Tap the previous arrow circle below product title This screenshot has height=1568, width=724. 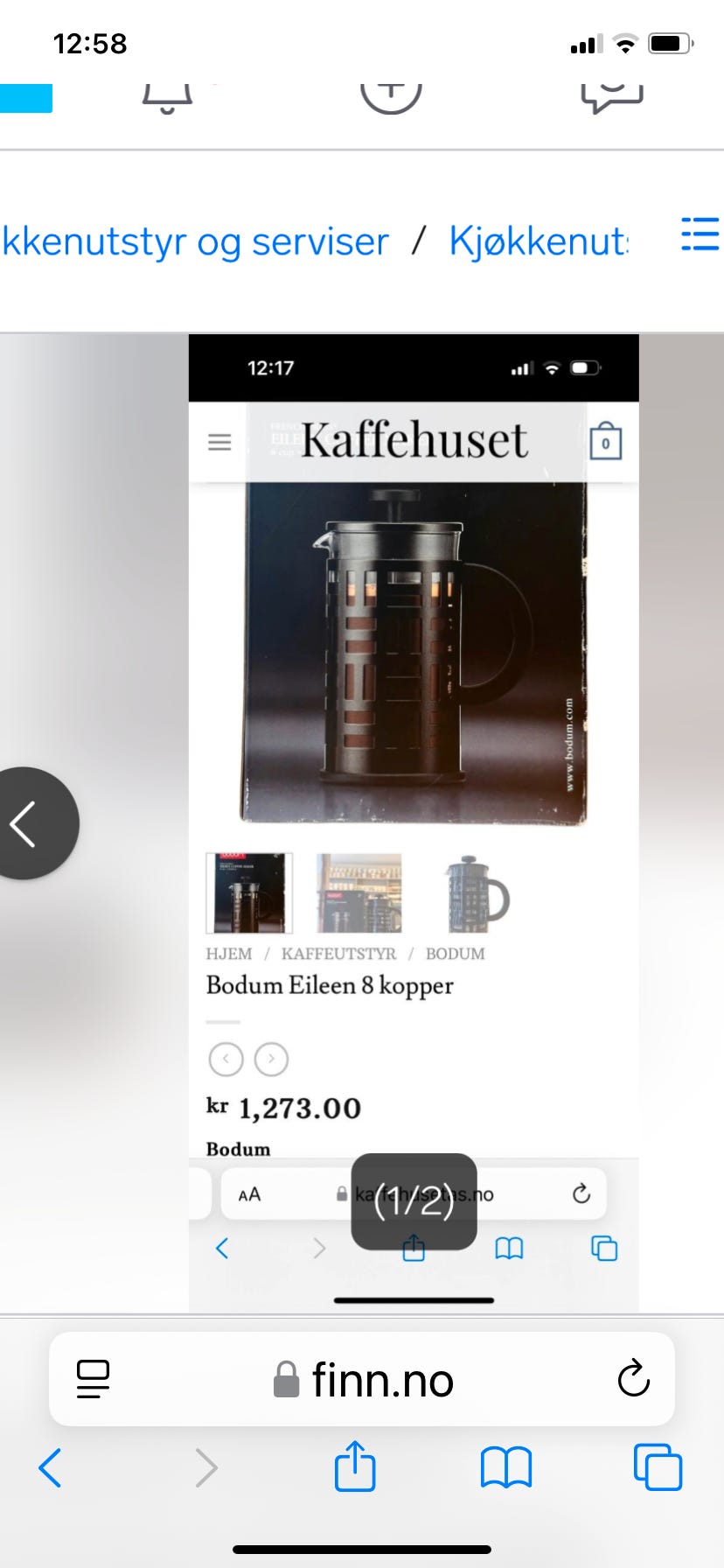[226, 1059]
